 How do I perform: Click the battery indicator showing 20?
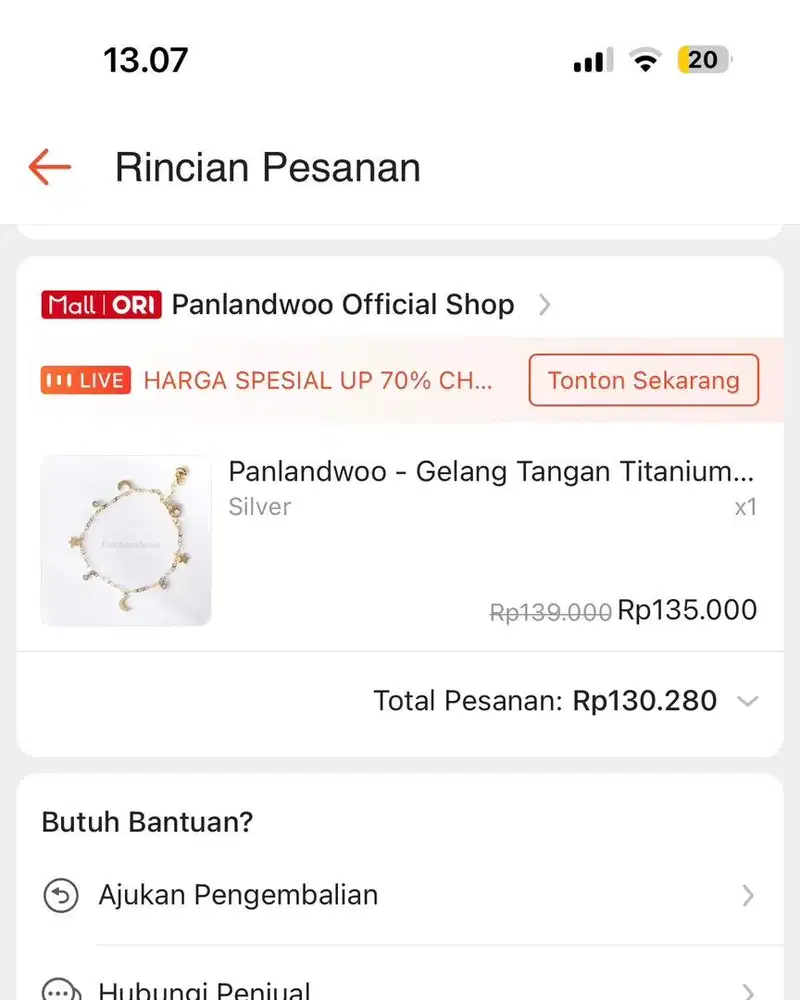(x=702, y=60)
